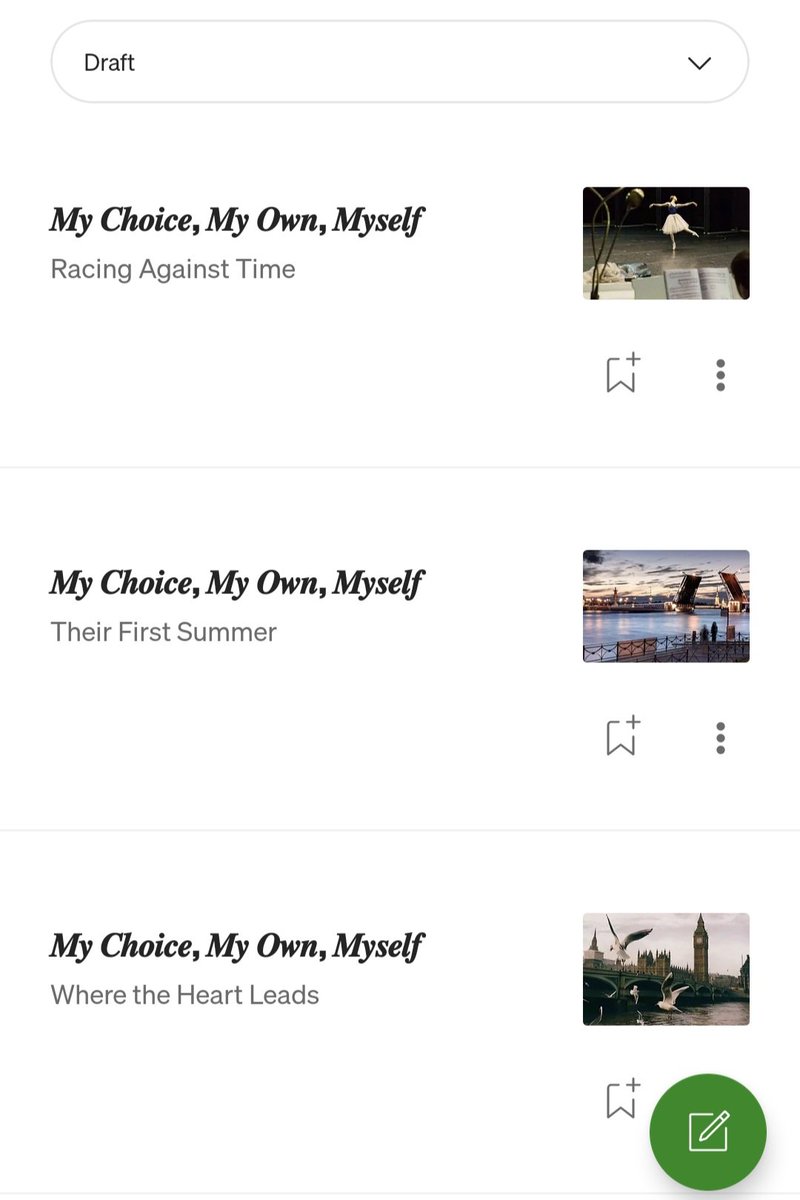Viewport: 800px width, 1200px height.
Task: Bookmark the Racing Against Time story
Action: coord(622,374)
